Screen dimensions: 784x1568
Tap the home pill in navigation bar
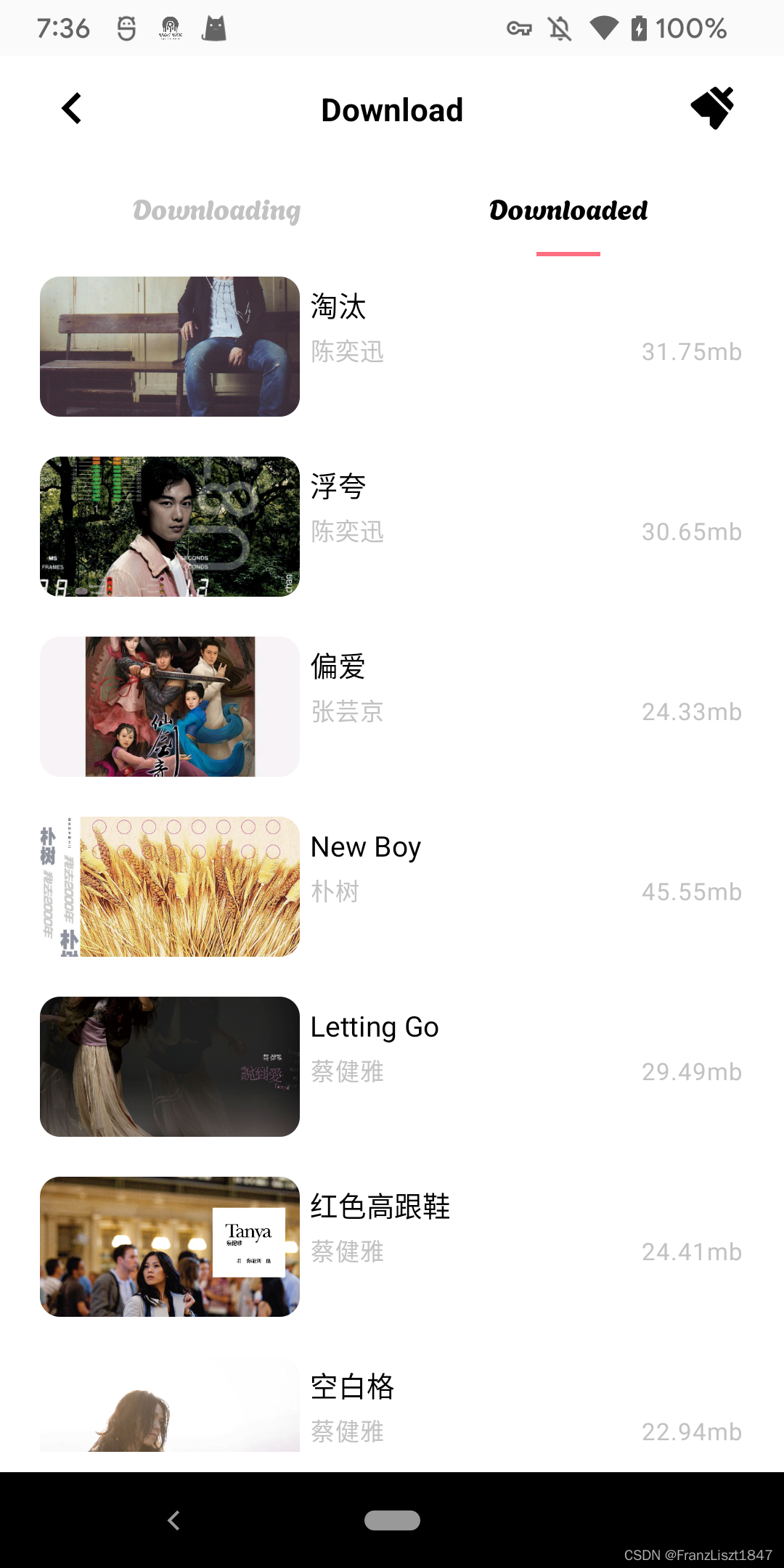[x=392, y=1520]
